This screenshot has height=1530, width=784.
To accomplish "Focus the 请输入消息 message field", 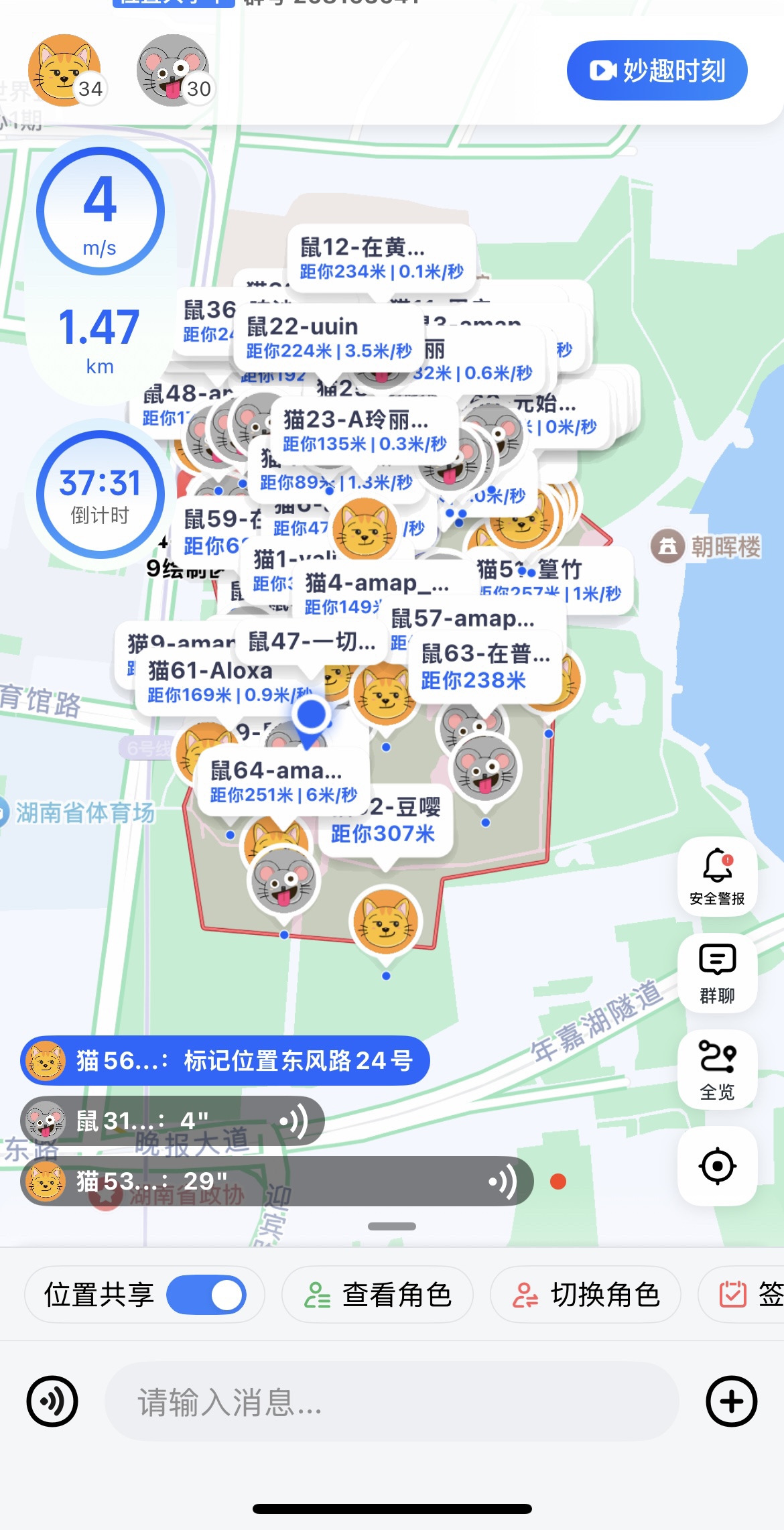I will 391,1401.
